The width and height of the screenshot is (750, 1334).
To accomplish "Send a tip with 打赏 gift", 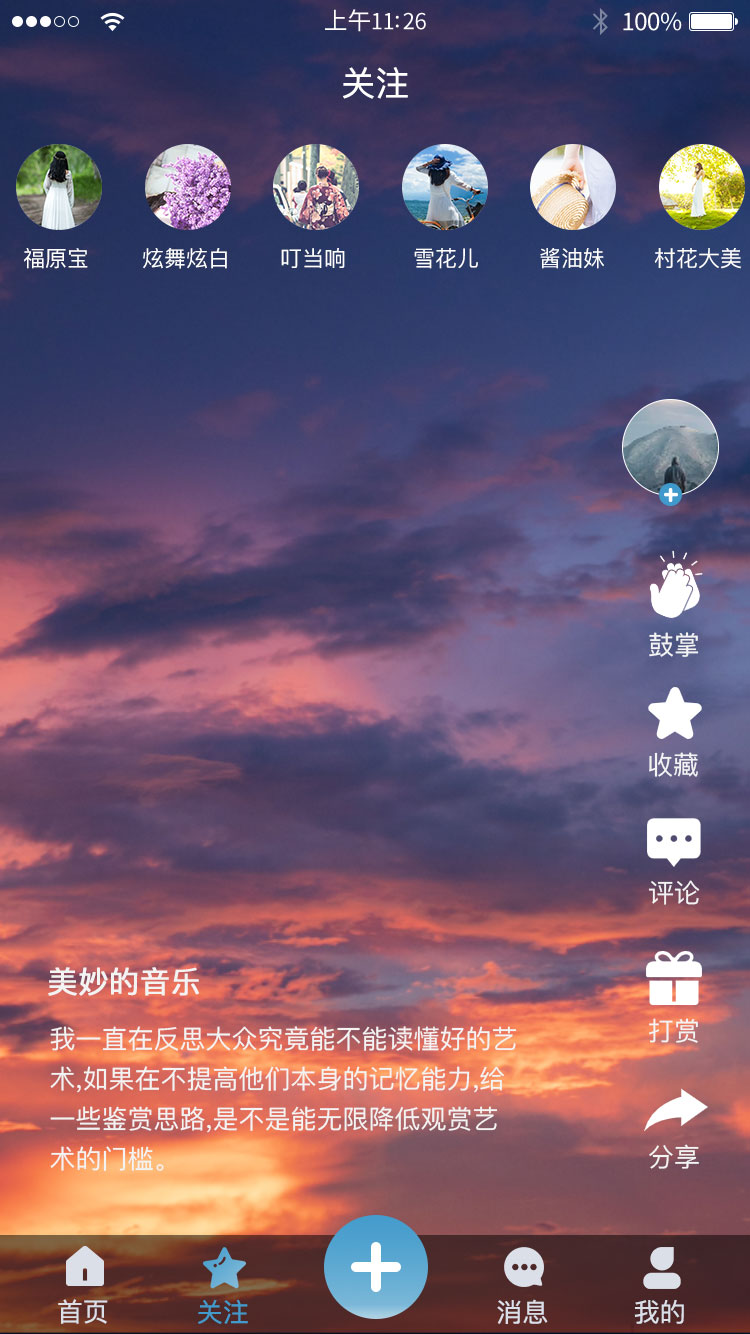I will (674, 979).
